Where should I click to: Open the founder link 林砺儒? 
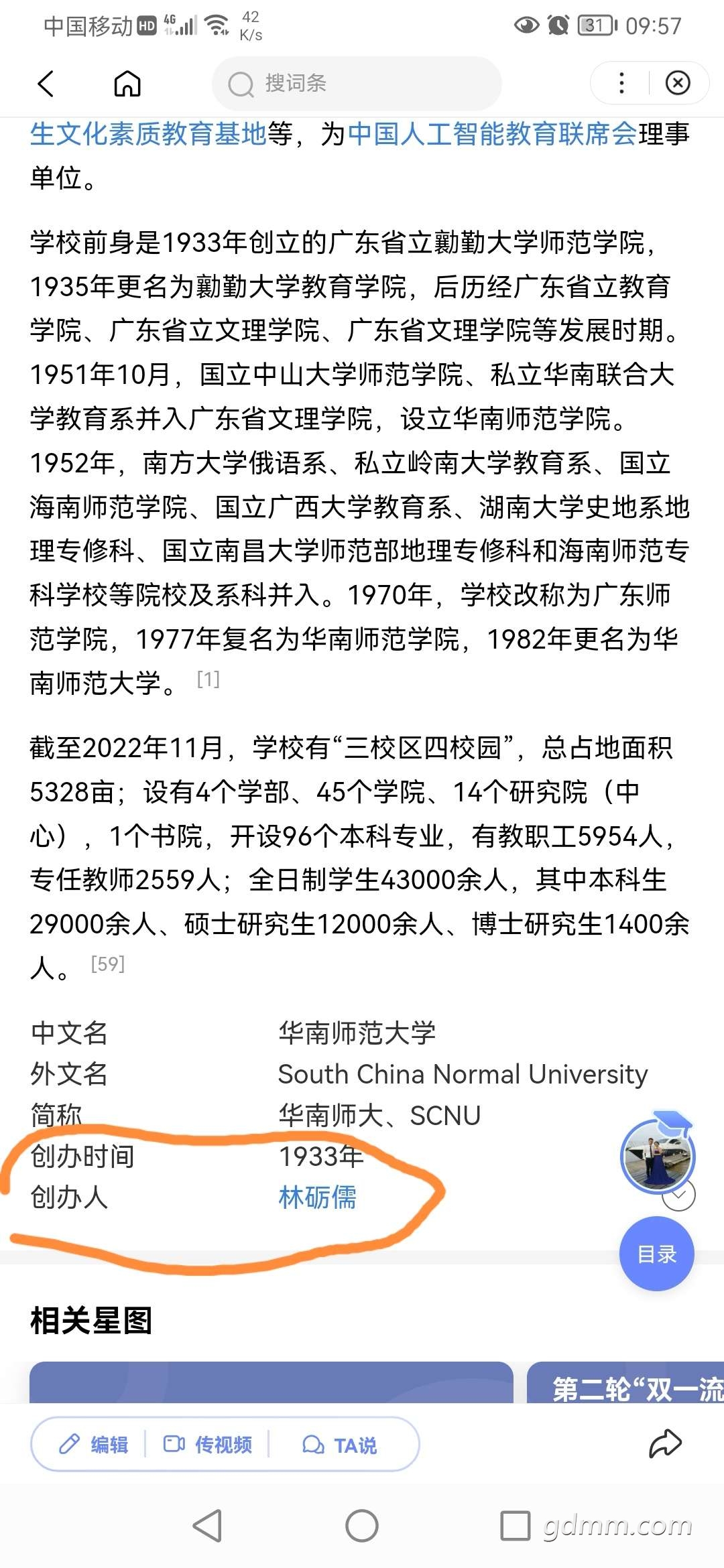pyautogui.click(x=318, y=1197)
